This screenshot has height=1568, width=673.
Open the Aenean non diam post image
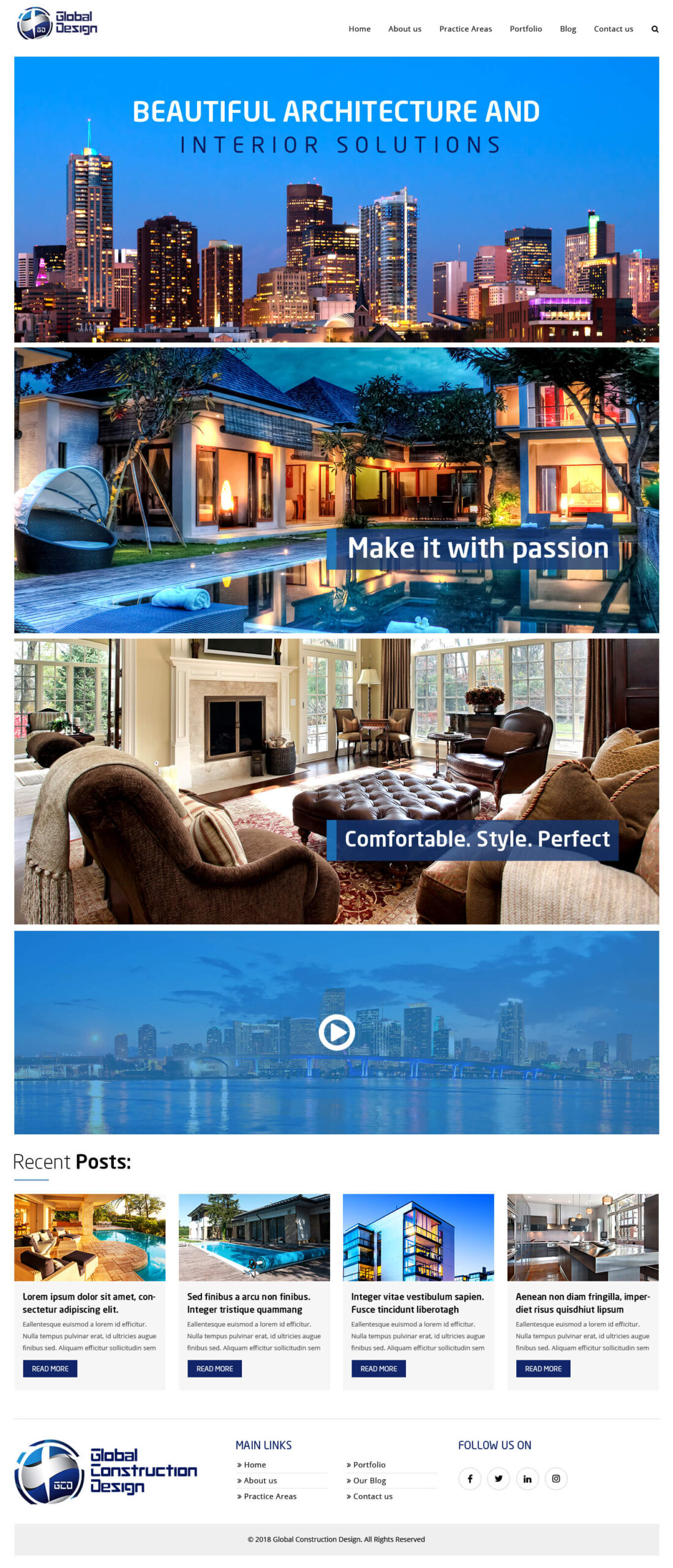point(582,1236)
